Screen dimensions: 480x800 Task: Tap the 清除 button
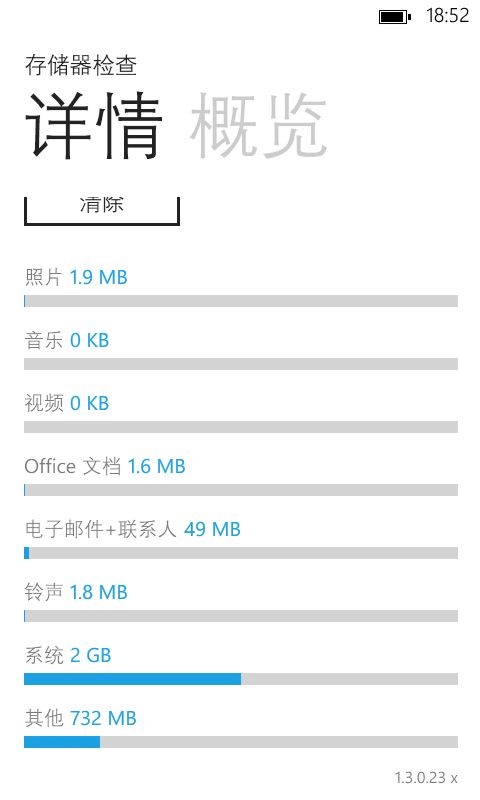click(x=102, y=210)
